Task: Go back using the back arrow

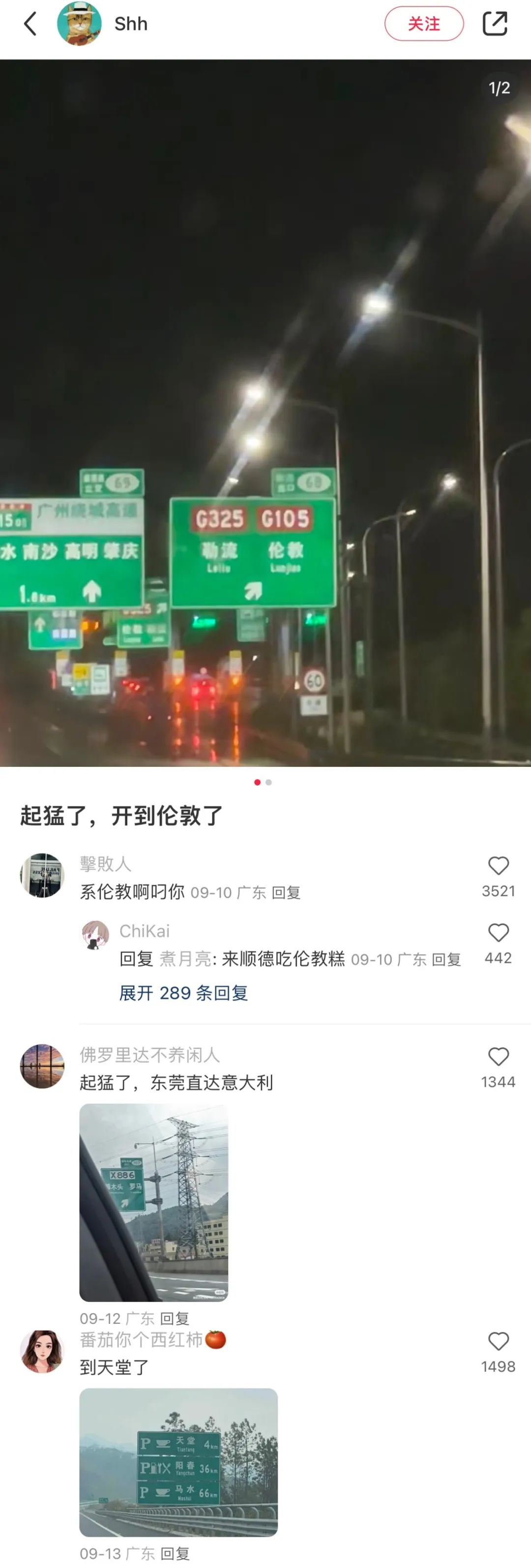Action: 30,24
